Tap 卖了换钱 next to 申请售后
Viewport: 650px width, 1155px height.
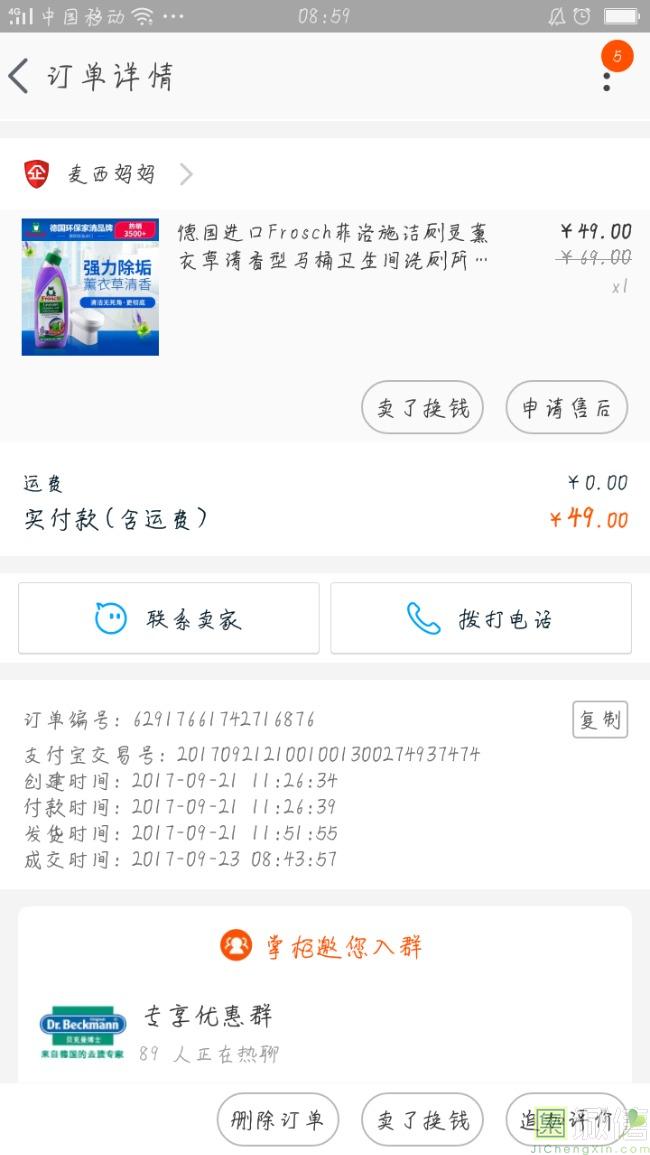click(422, 408)
